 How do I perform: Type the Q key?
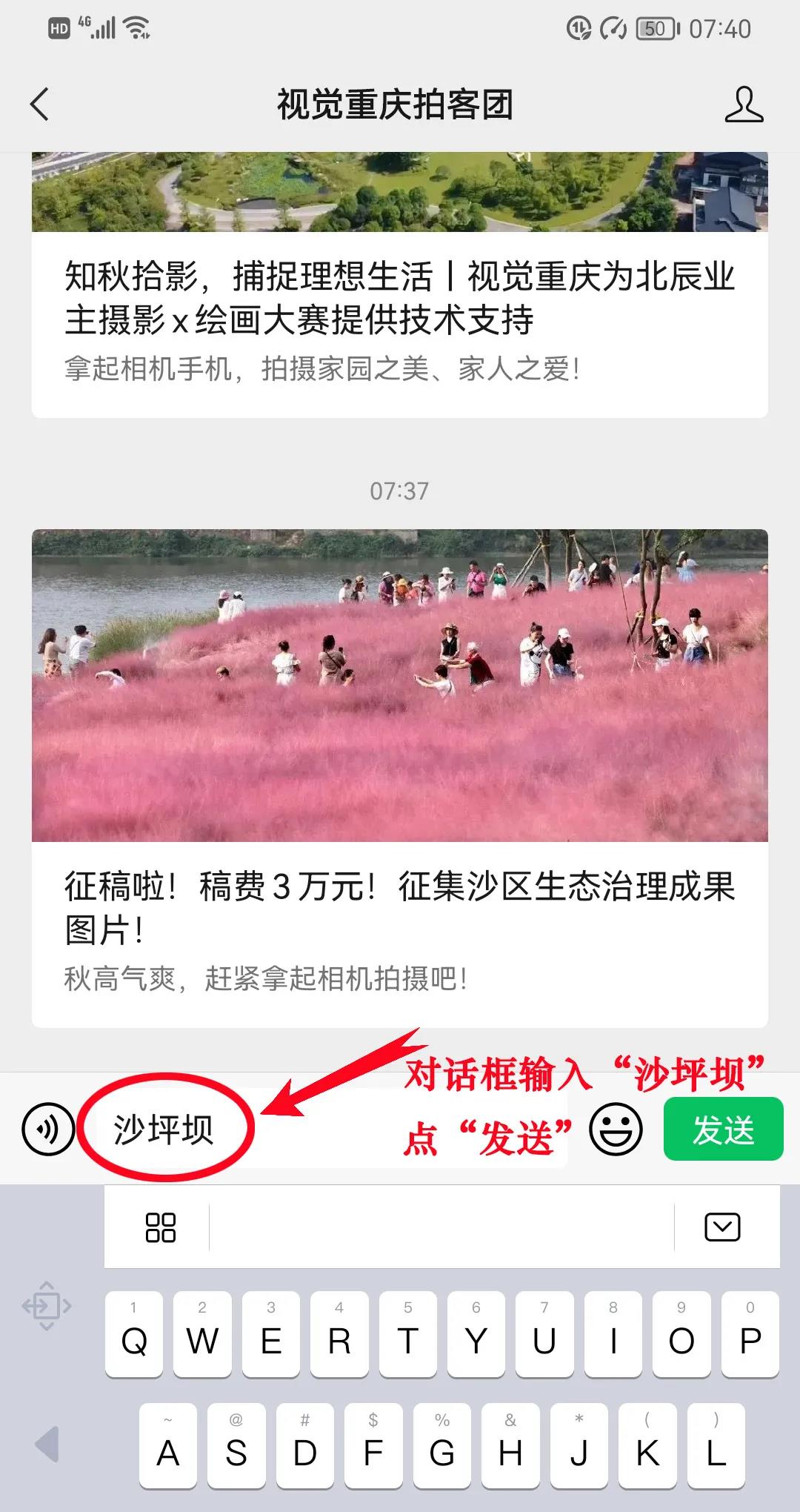(134, 1334)
